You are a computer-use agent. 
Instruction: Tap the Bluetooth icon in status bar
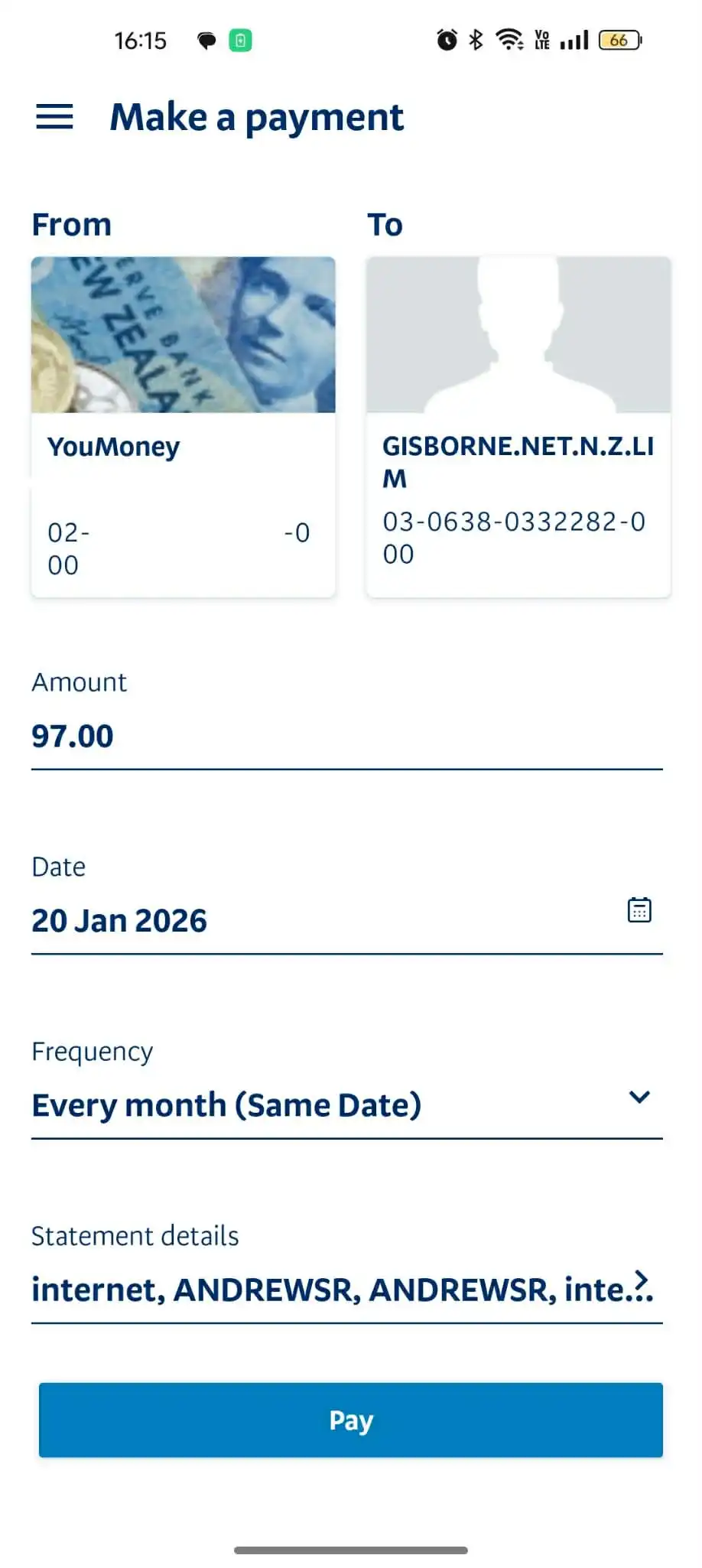click(x=476, y=40)
